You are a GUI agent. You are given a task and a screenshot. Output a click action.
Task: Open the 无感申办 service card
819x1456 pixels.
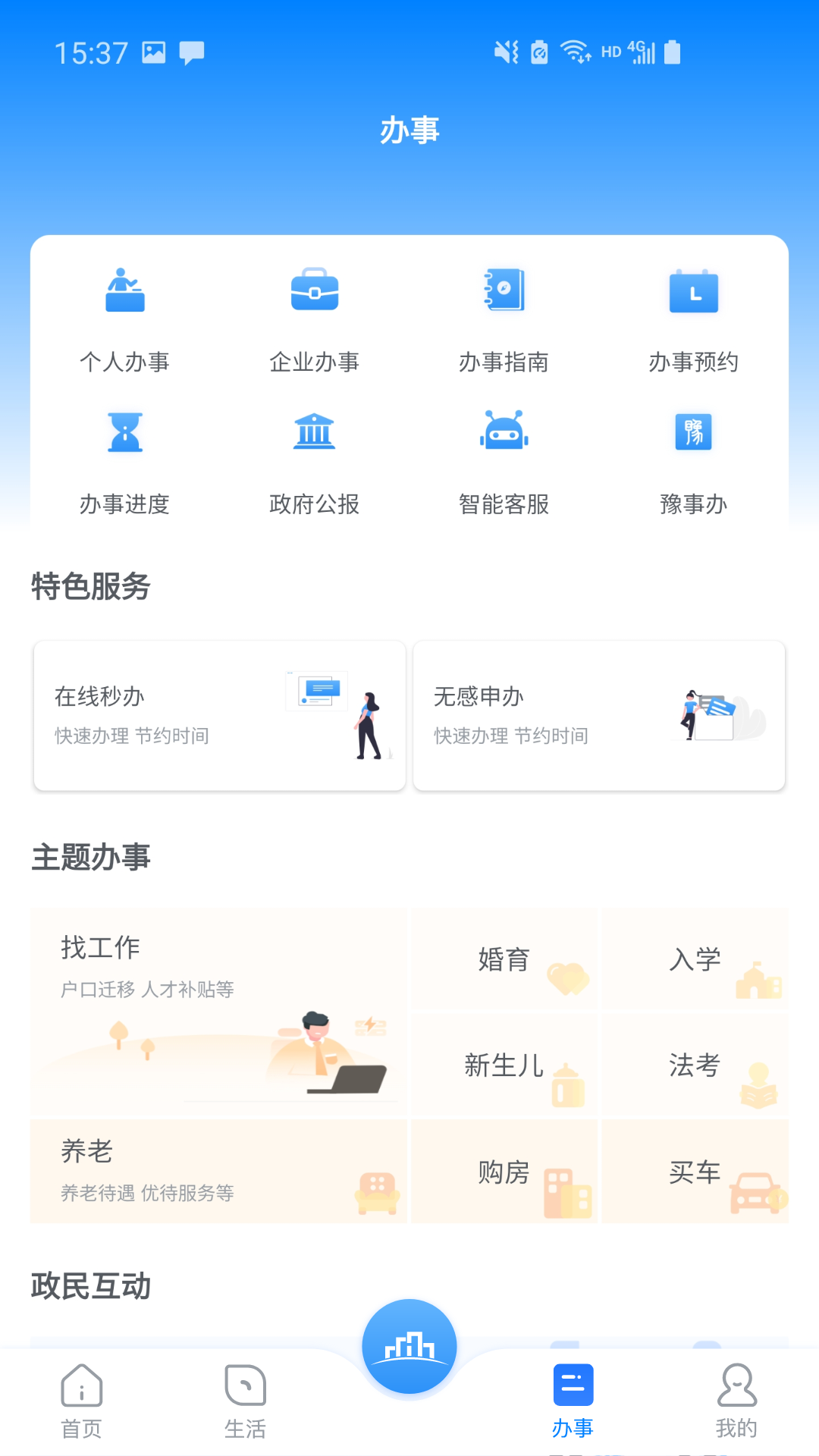coord(599,715)
